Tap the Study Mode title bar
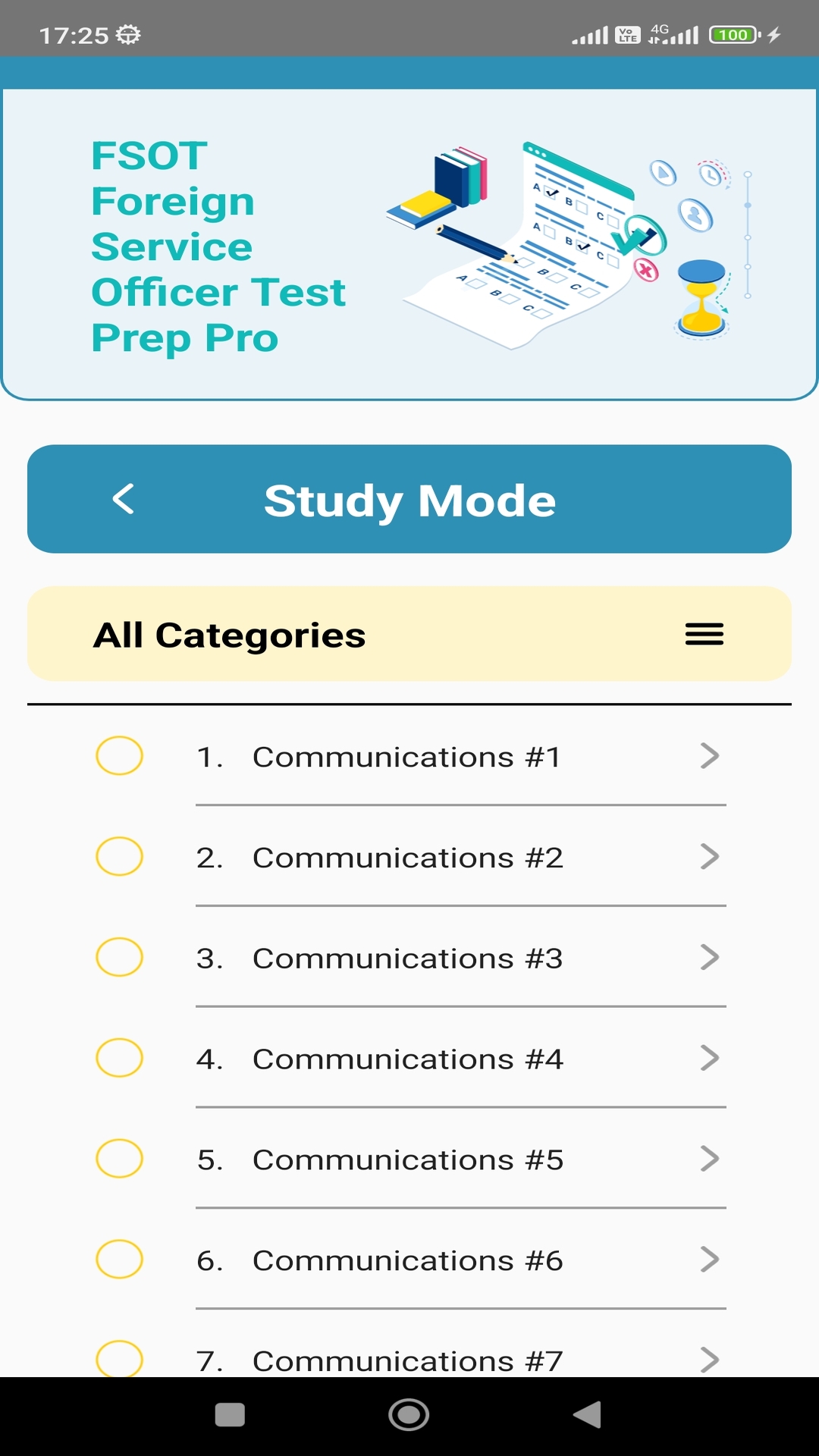 click(x=409, y=498)
